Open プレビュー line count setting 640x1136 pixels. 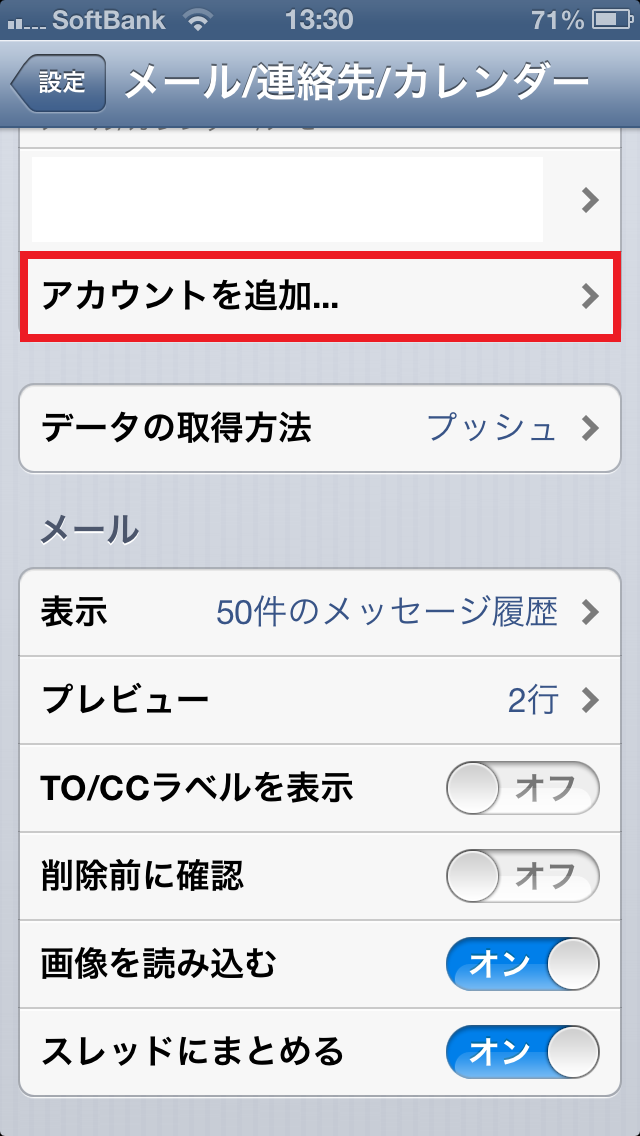tap(318, 700)
